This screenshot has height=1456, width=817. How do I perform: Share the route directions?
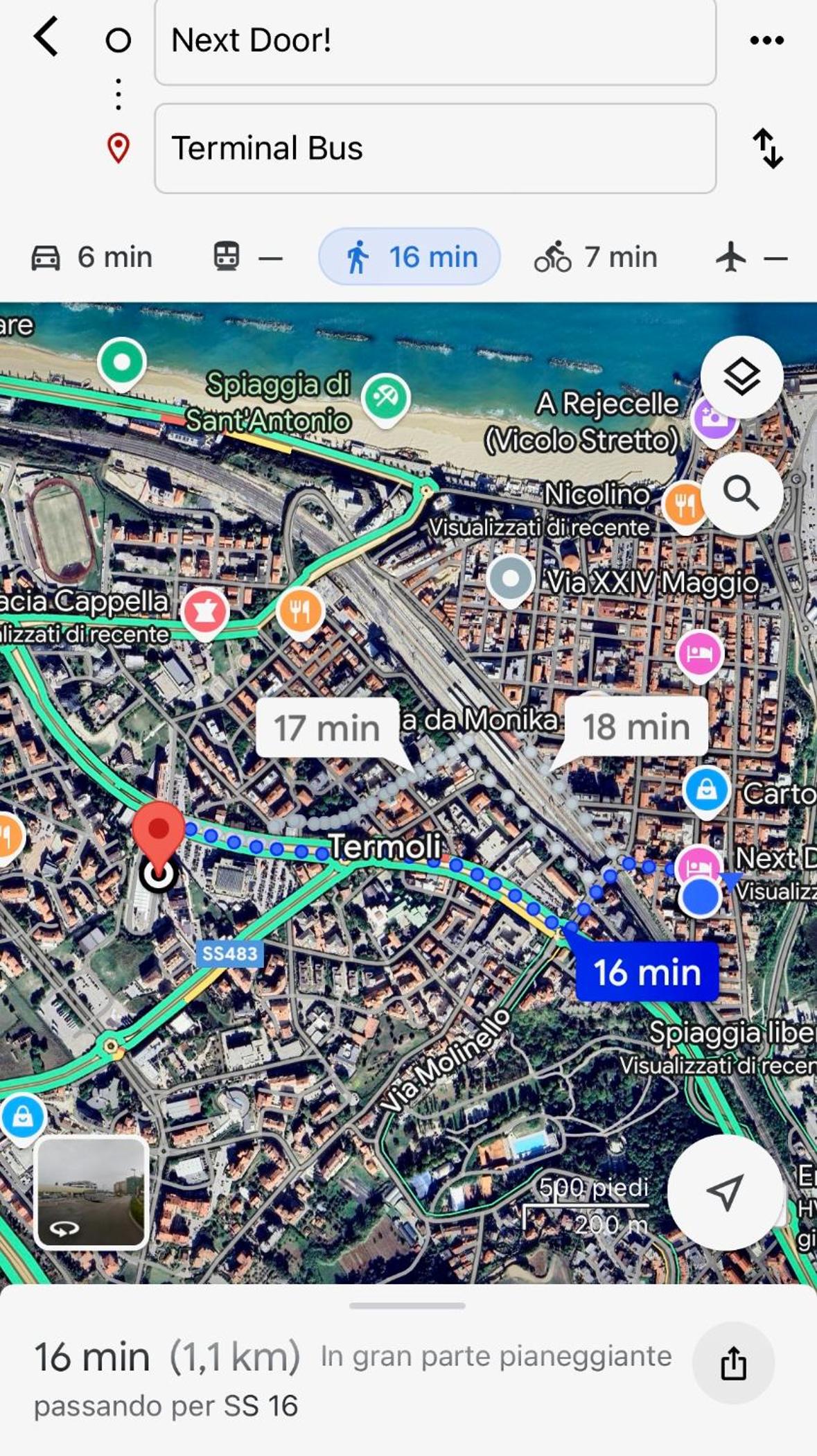click(733, 1363)
